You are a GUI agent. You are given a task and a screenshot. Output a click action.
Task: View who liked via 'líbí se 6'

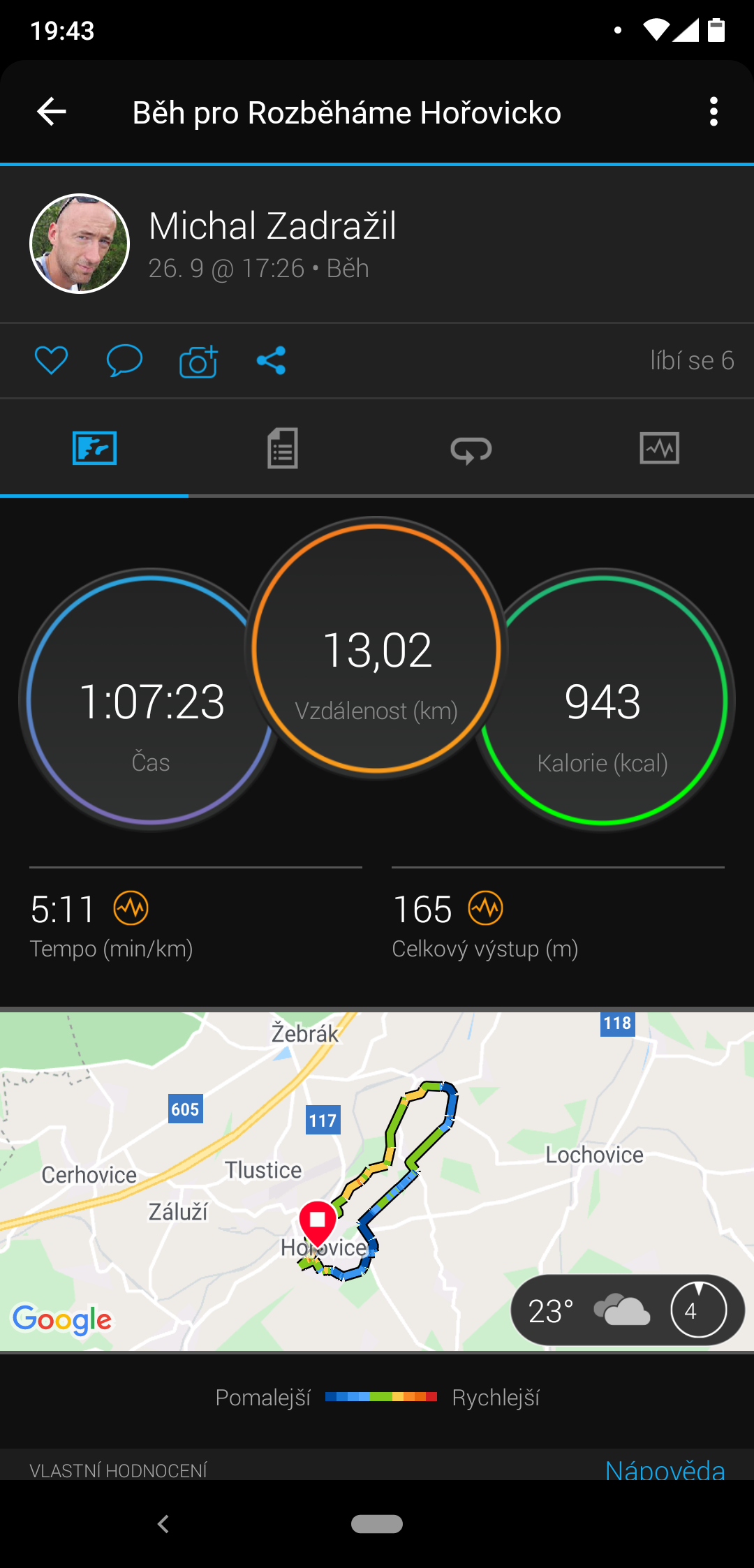coord(692,361)
